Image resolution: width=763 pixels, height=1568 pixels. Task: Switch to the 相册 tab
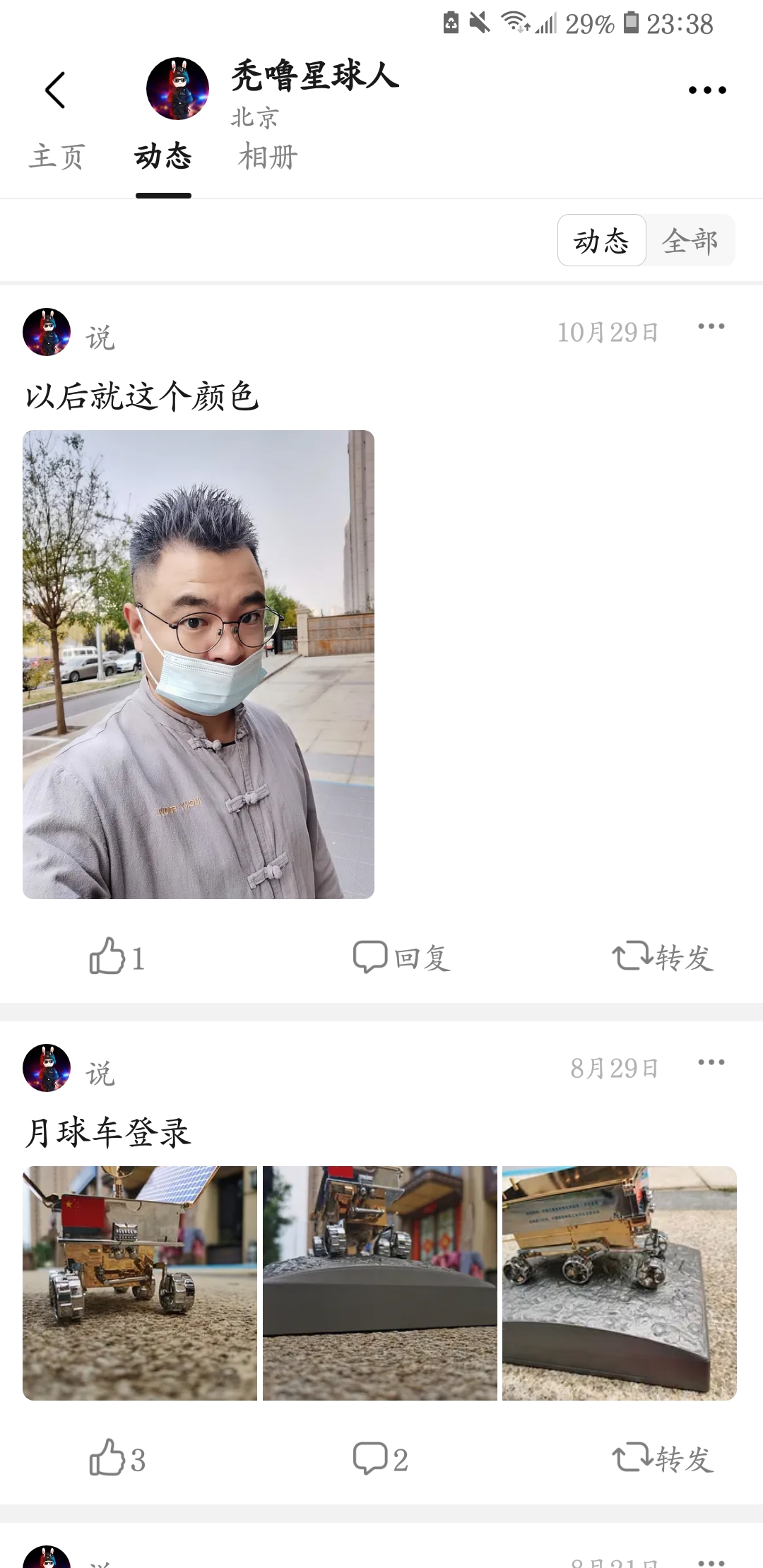click(x=268, y=157)
